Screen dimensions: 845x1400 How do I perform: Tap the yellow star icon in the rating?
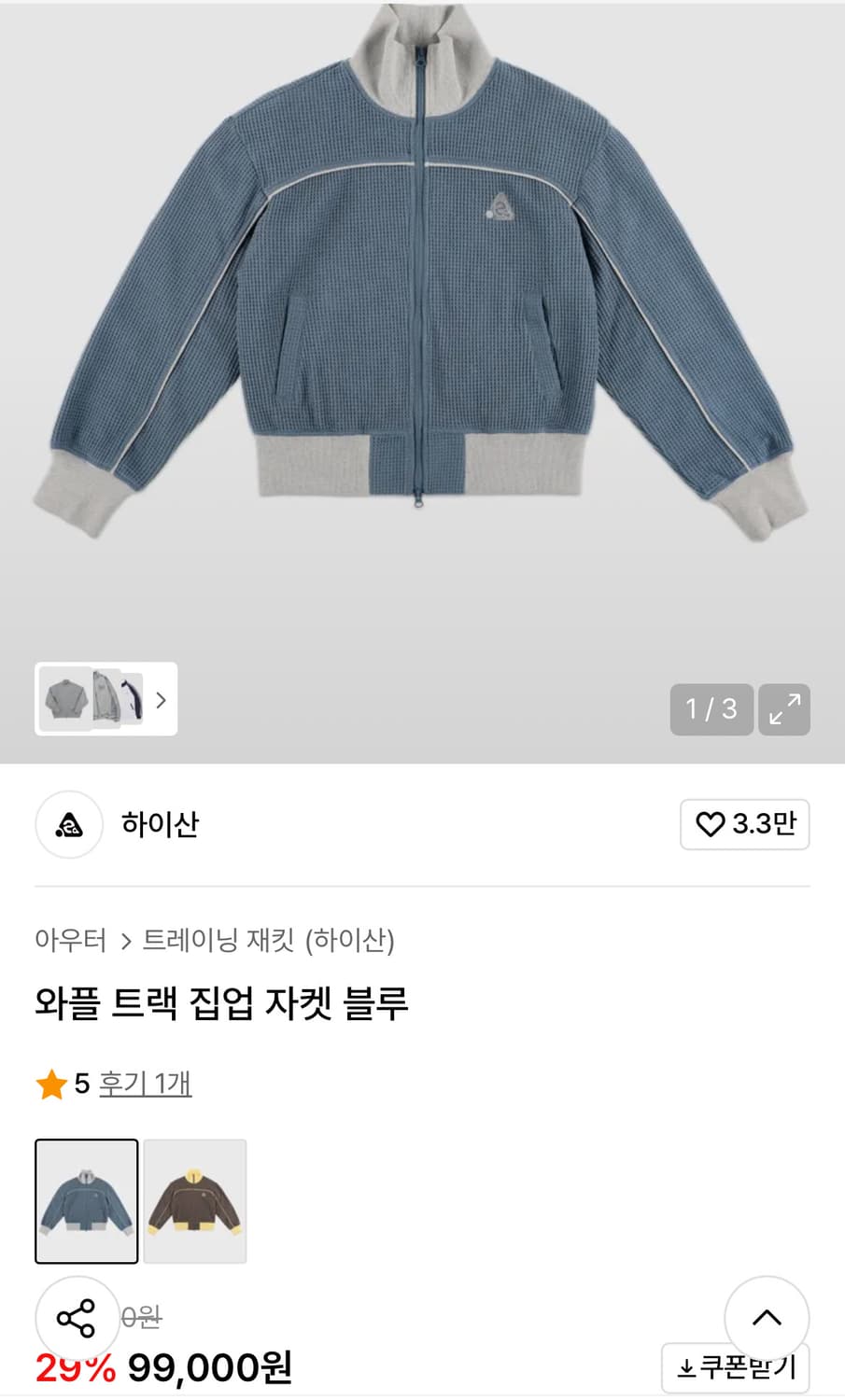pyautogui.click(x=49, y=1084)
